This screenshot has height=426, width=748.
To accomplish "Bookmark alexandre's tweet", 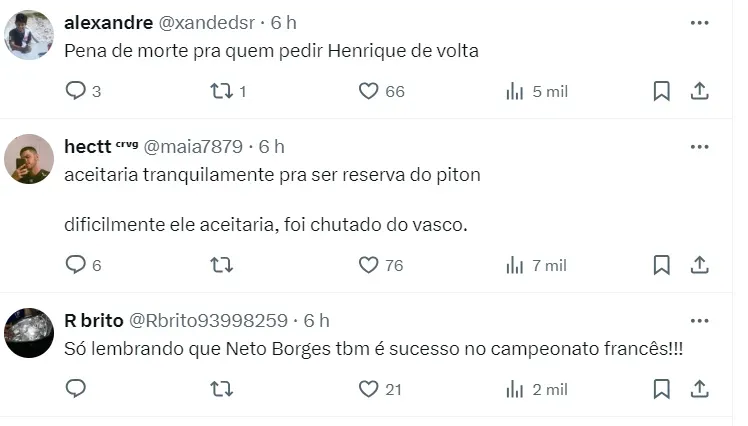I will coord(661,91).
